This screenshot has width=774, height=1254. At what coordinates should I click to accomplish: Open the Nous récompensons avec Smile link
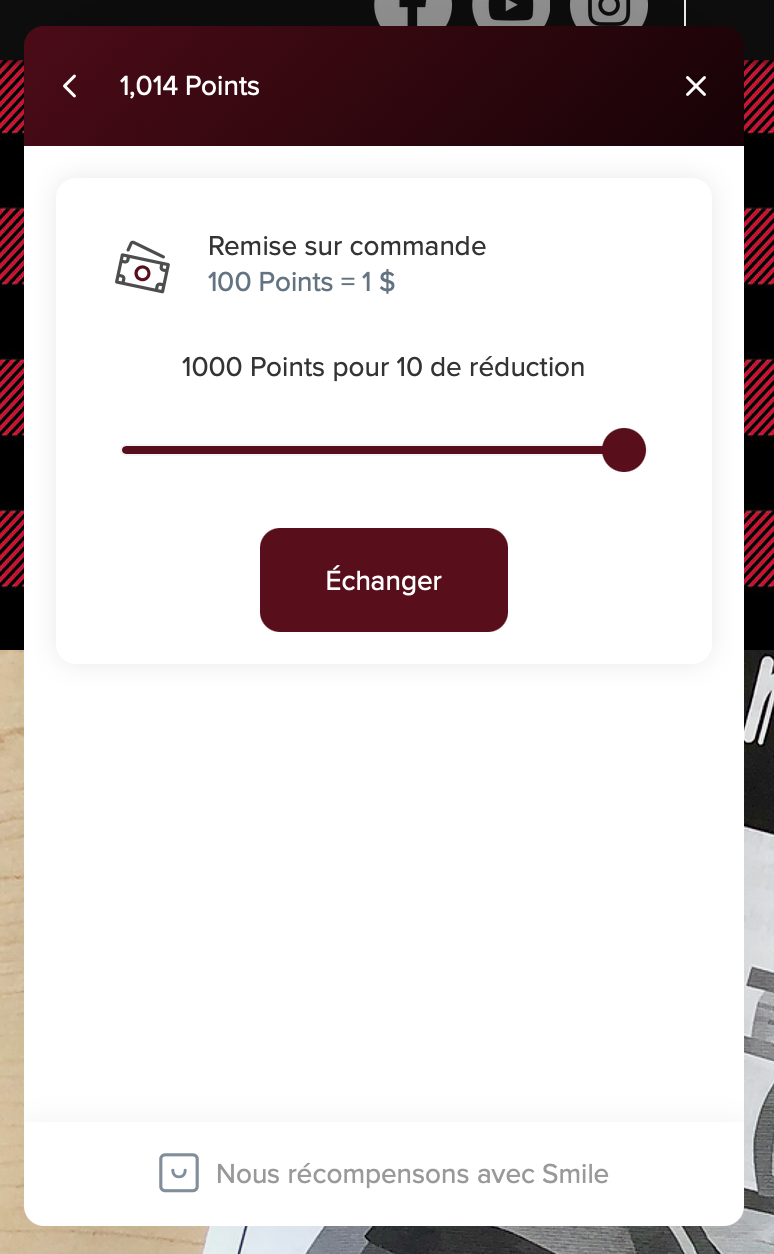pyautogui.click(x=384, y=1173)
